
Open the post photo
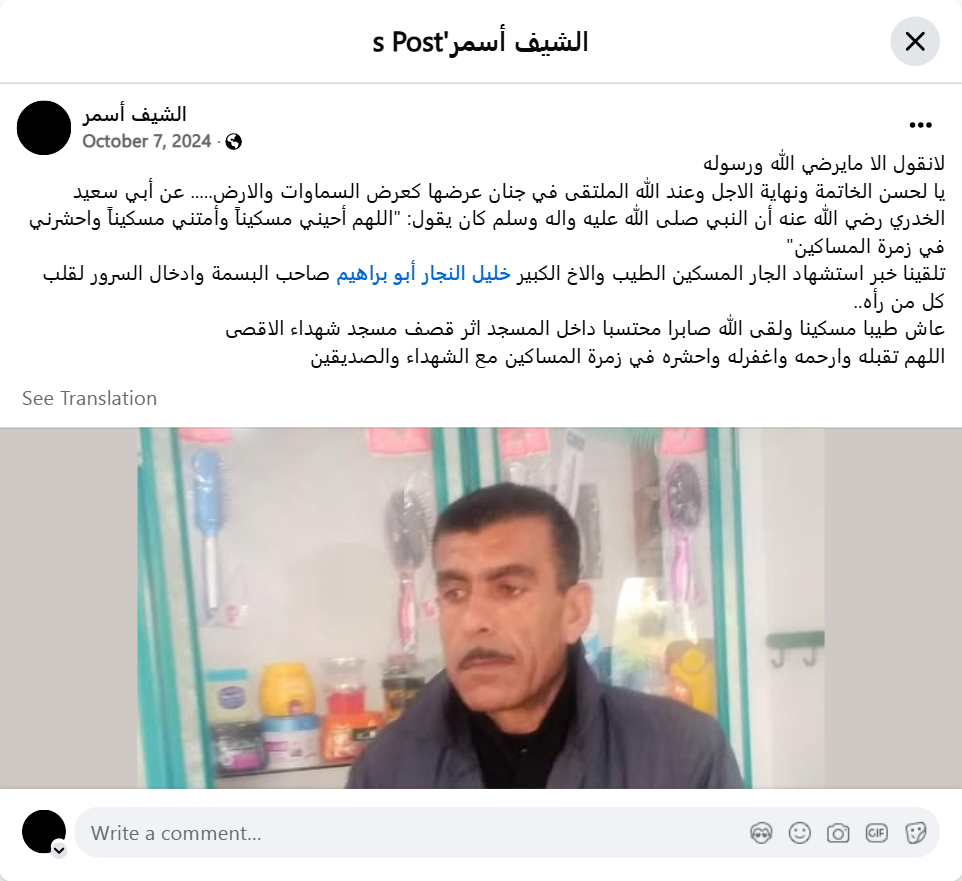coord(480,608)
